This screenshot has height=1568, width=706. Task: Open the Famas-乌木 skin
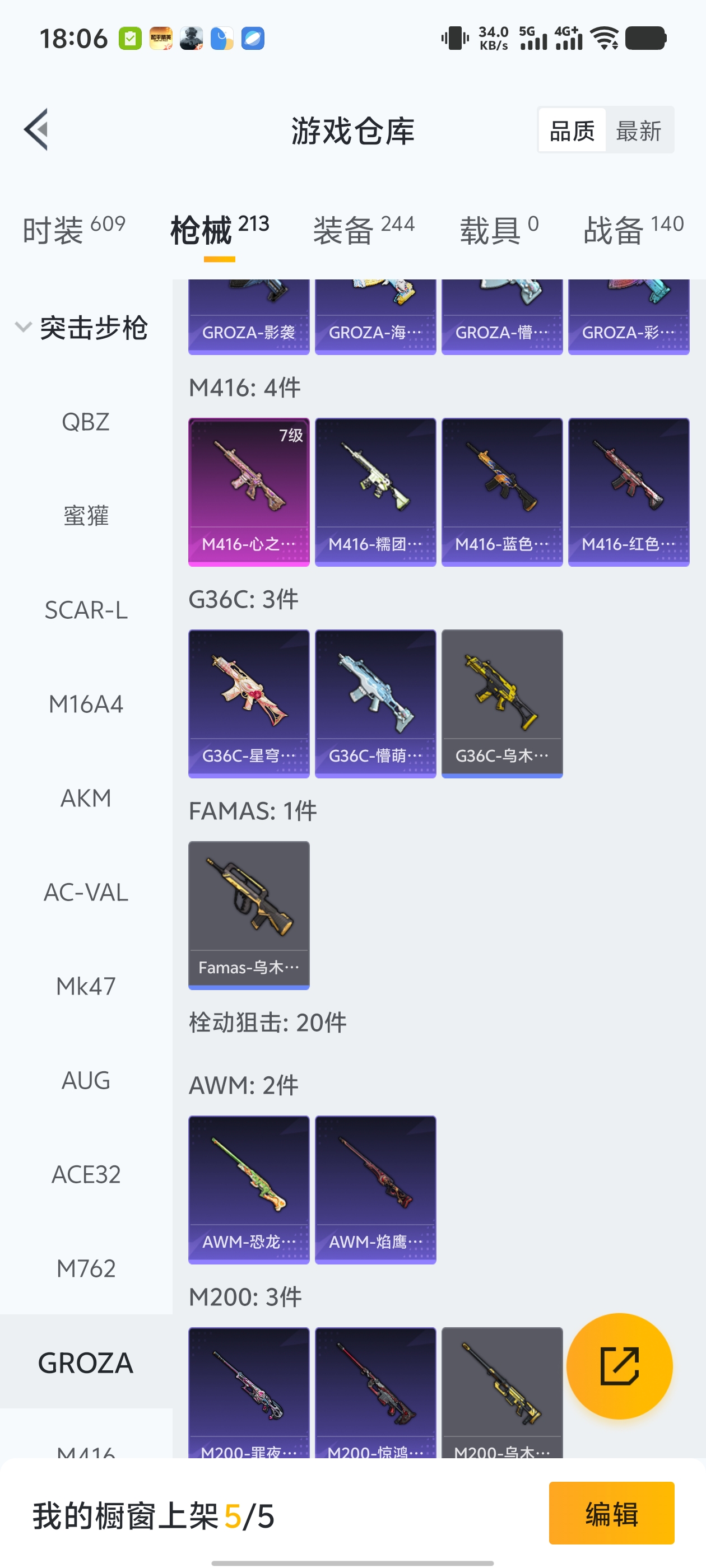coord(249,915)
